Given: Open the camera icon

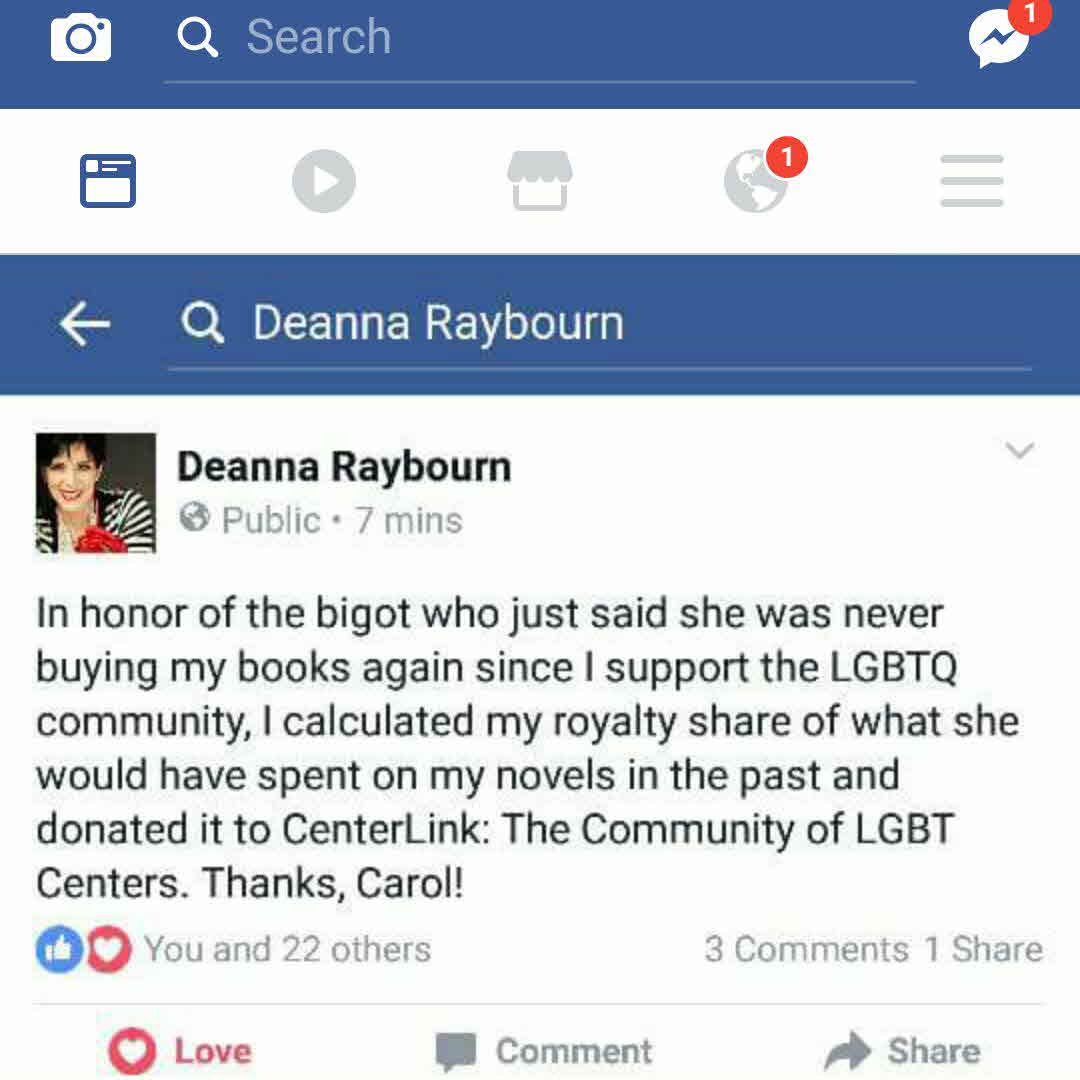Looking at the screenshot, I should [x=81, y=38].
